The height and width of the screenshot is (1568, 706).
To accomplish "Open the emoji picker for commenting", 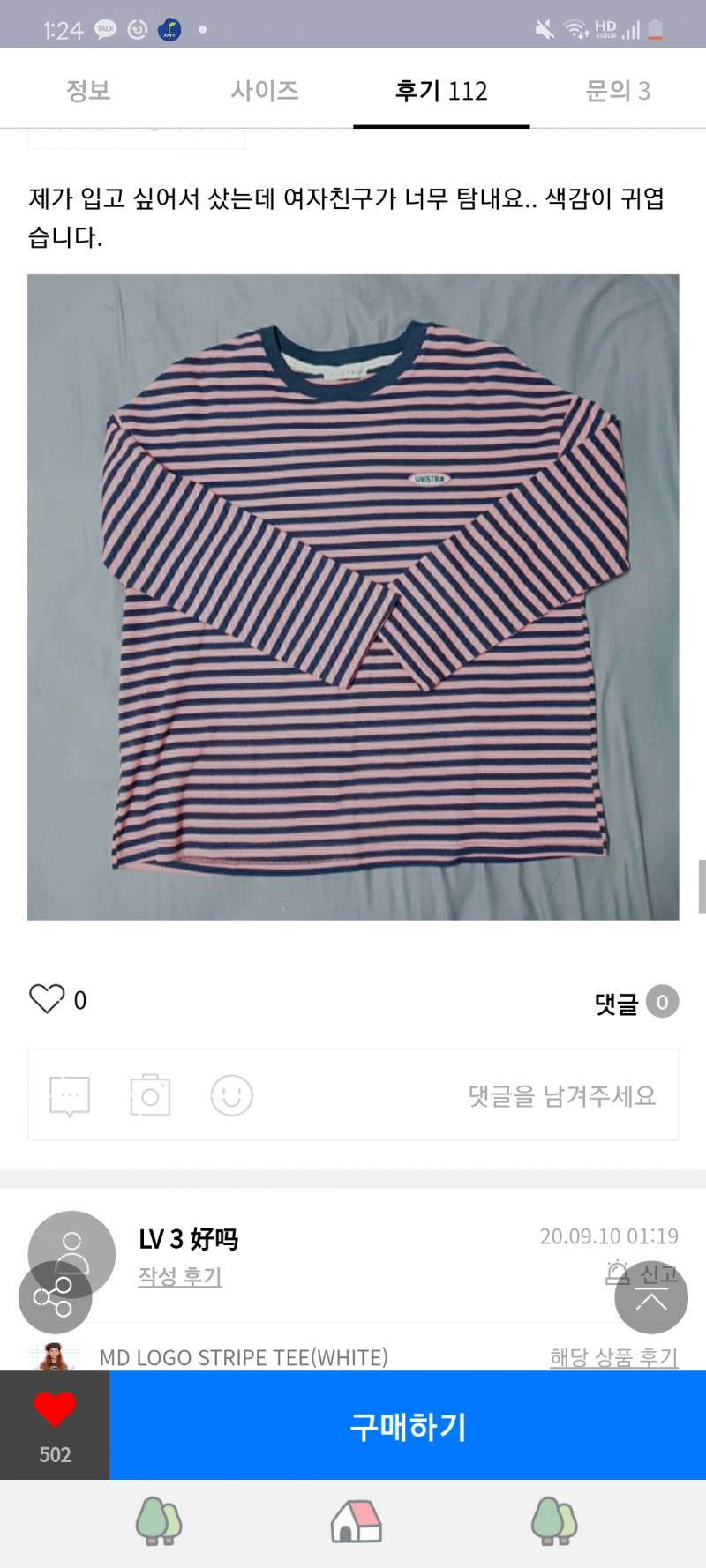I will (x=231, y=1095).
